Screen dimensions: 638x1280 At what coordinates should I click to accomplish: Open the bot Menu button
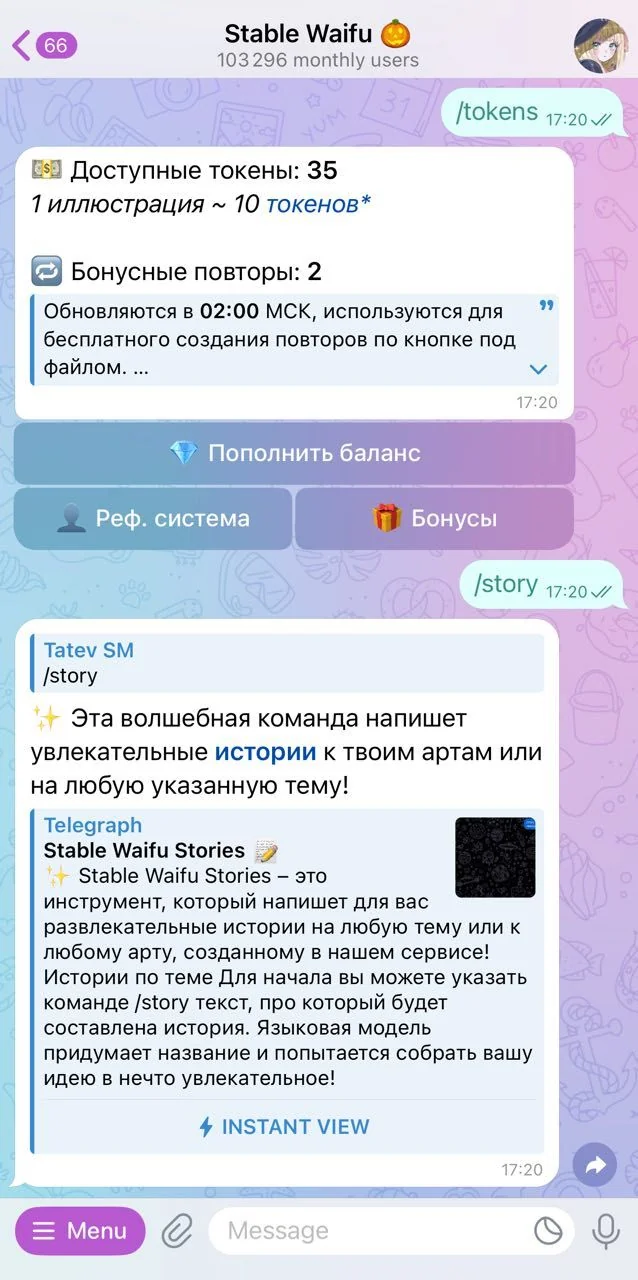click(x=80, y=1231)
